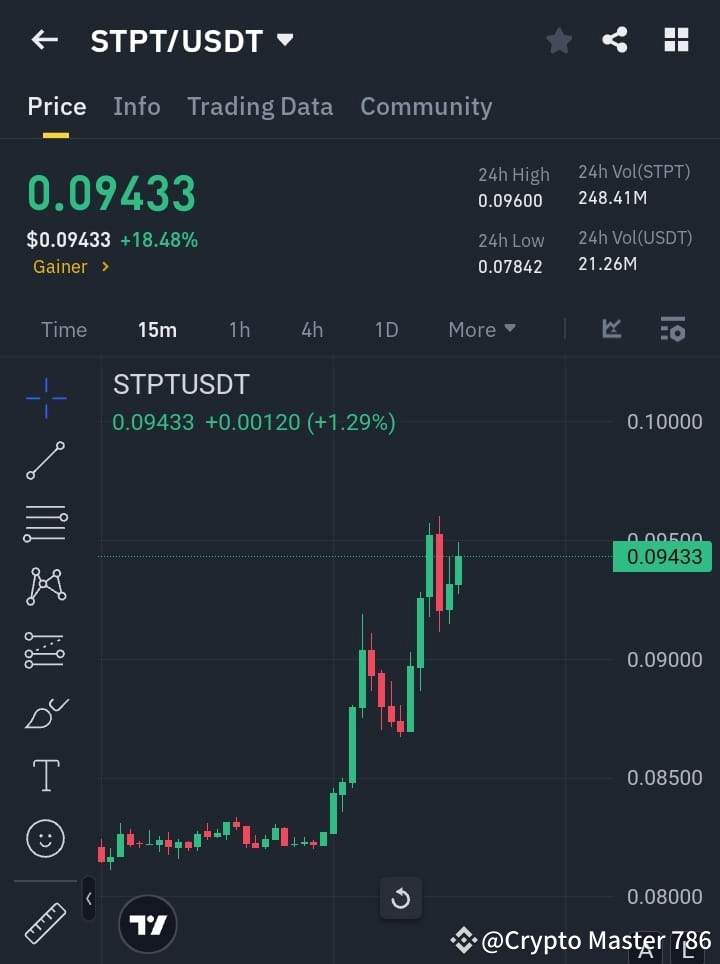Image resolution: width=720 pixels, height=964 pixels.
Task: Open the chart display settings icon
Action: point(672,329)
